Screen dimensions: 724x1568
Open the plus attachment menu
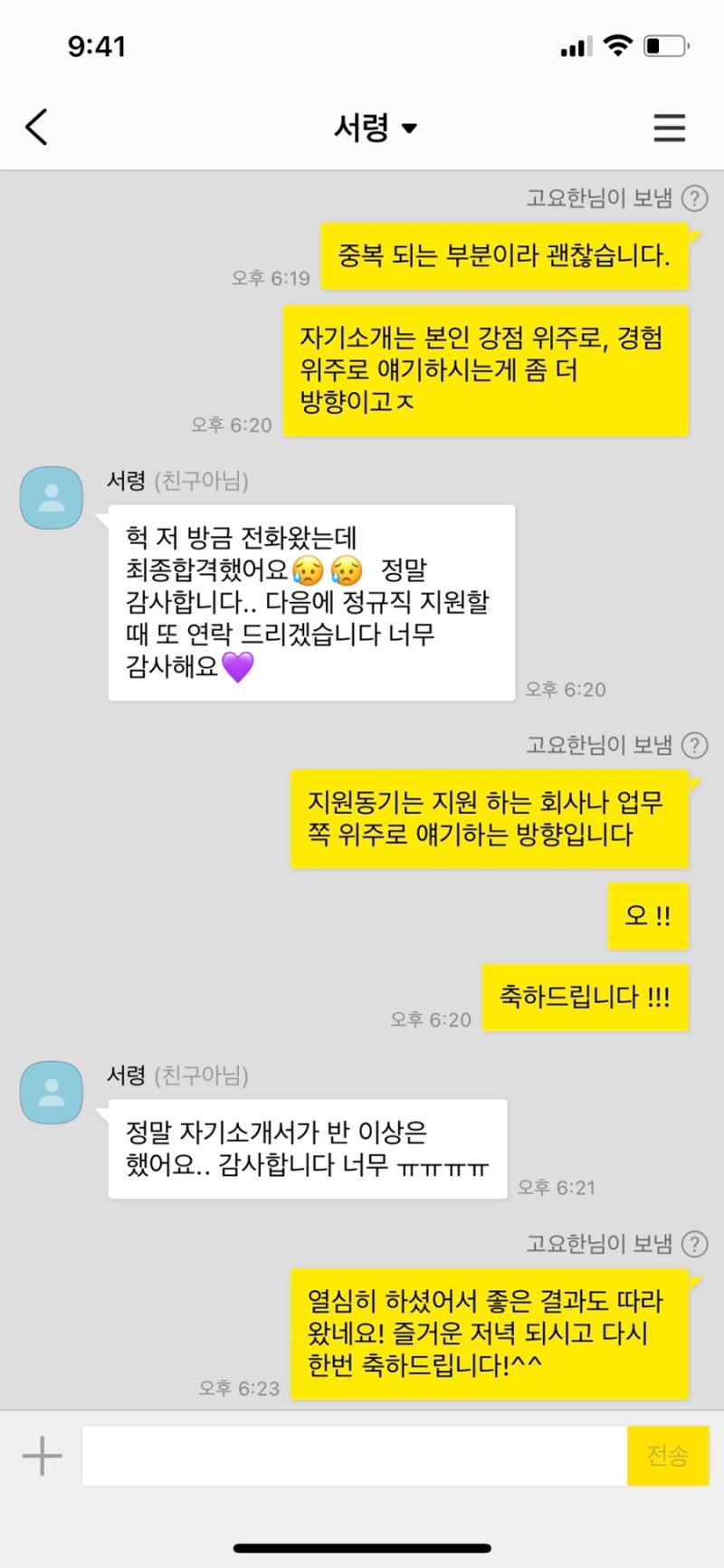click(42, 1456)
